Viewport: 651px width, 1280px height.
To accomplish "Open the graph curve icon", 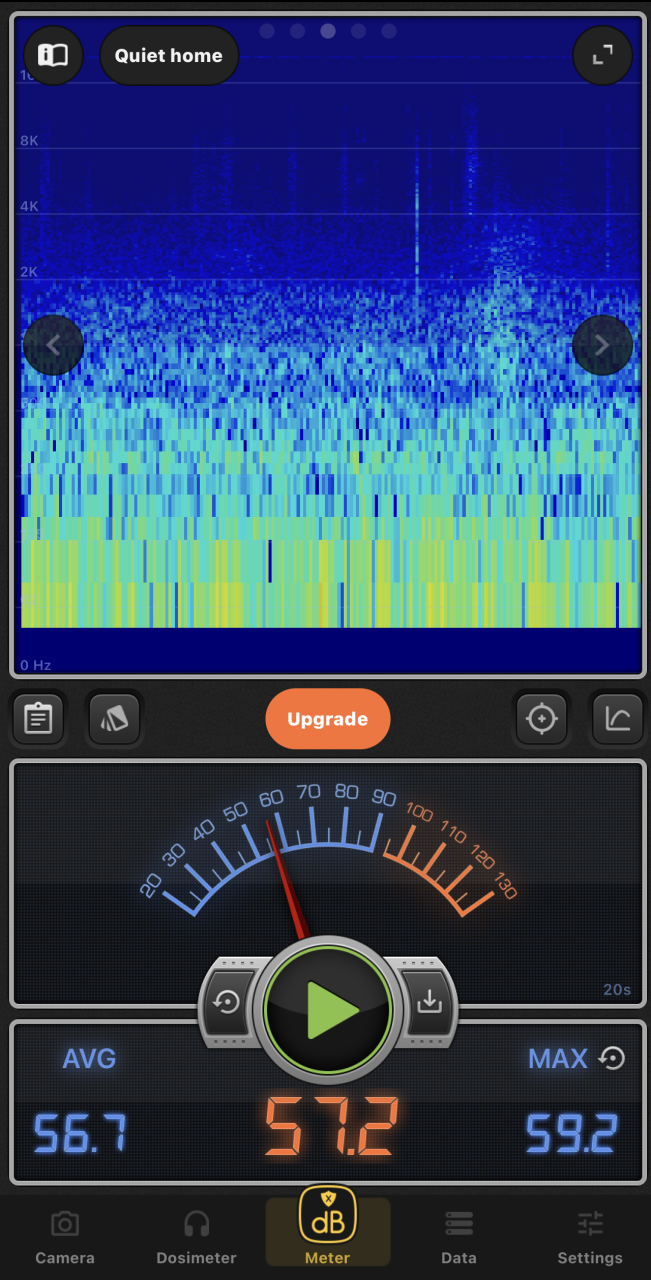I will [x=617, y=718].
